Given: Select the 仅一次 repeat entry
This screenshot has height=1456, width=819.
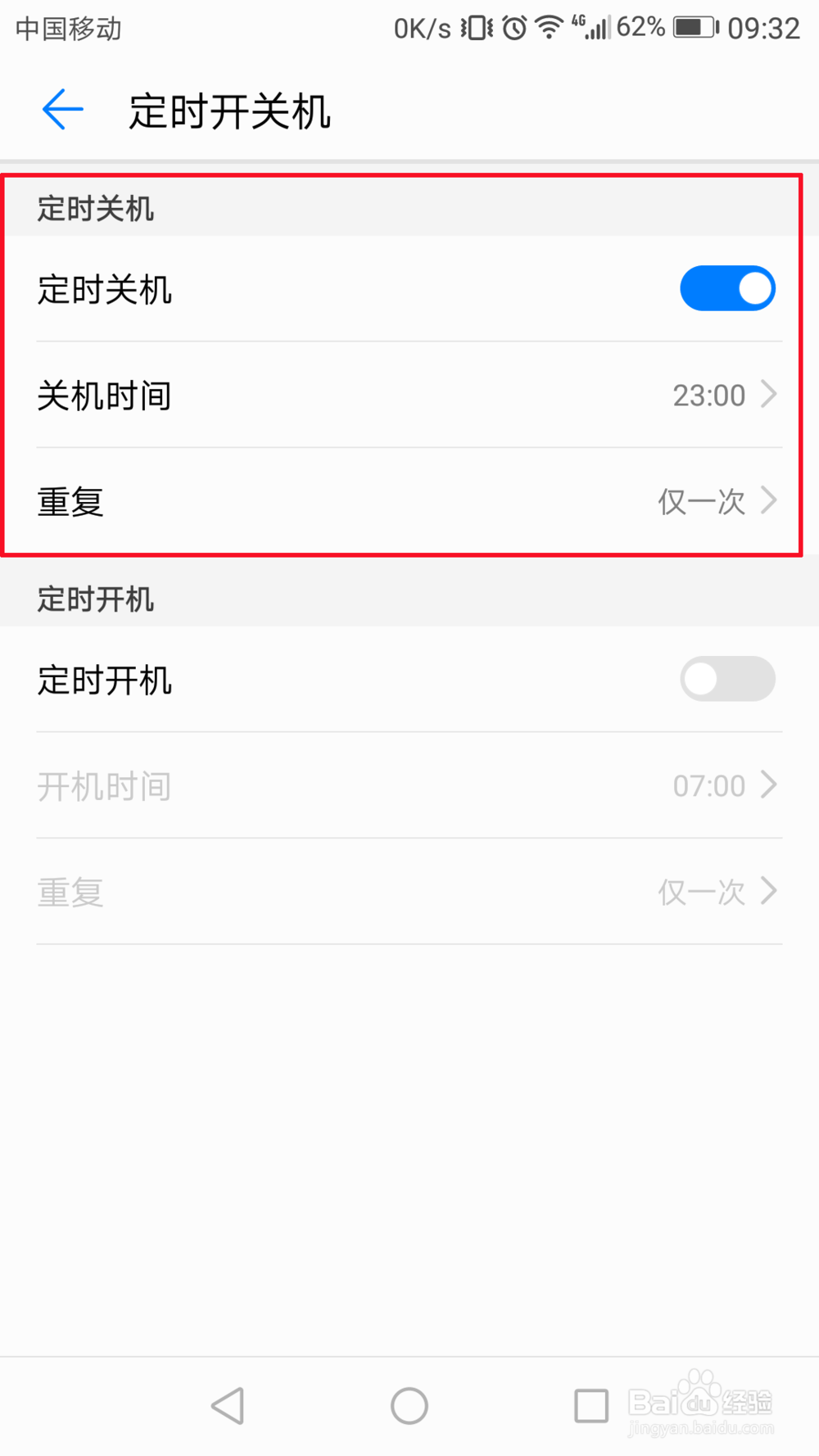Looking at the screenshot, I should pyautogui.click(x=702, y=502).
